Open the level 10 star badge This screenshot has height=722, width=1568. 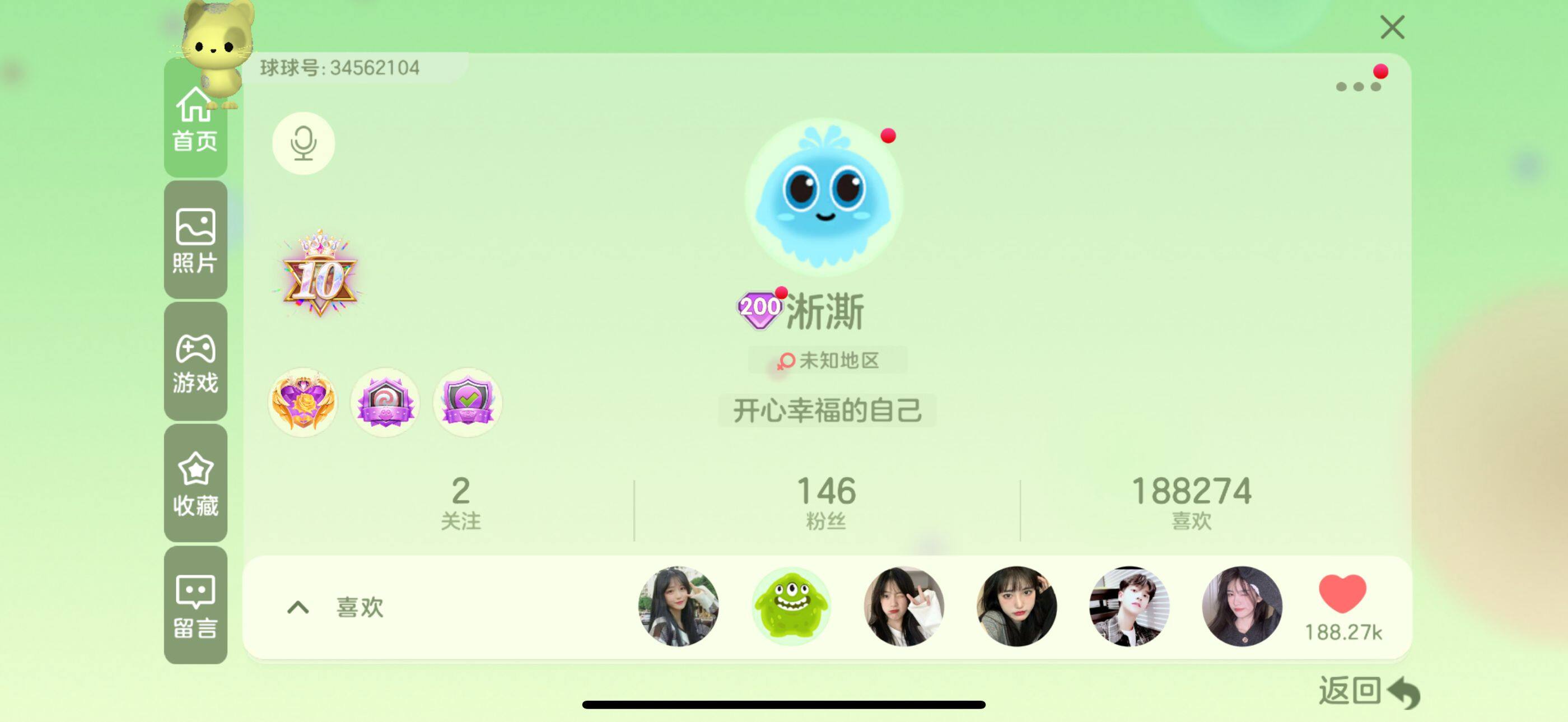point(320,275)
